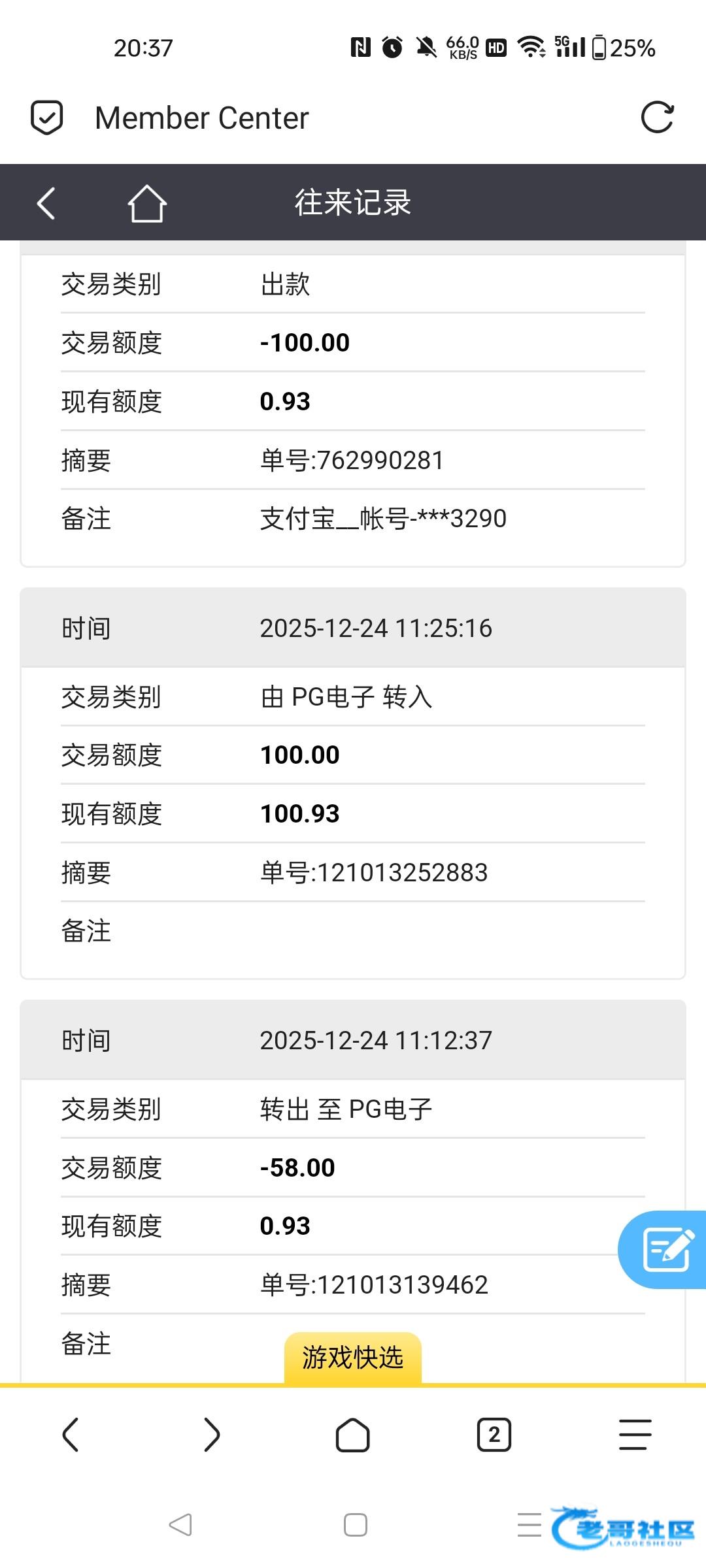Open the 游戏快选 tab
Screen dimensions: 706x1568
pyautogui.click(x=352, y=1358)
